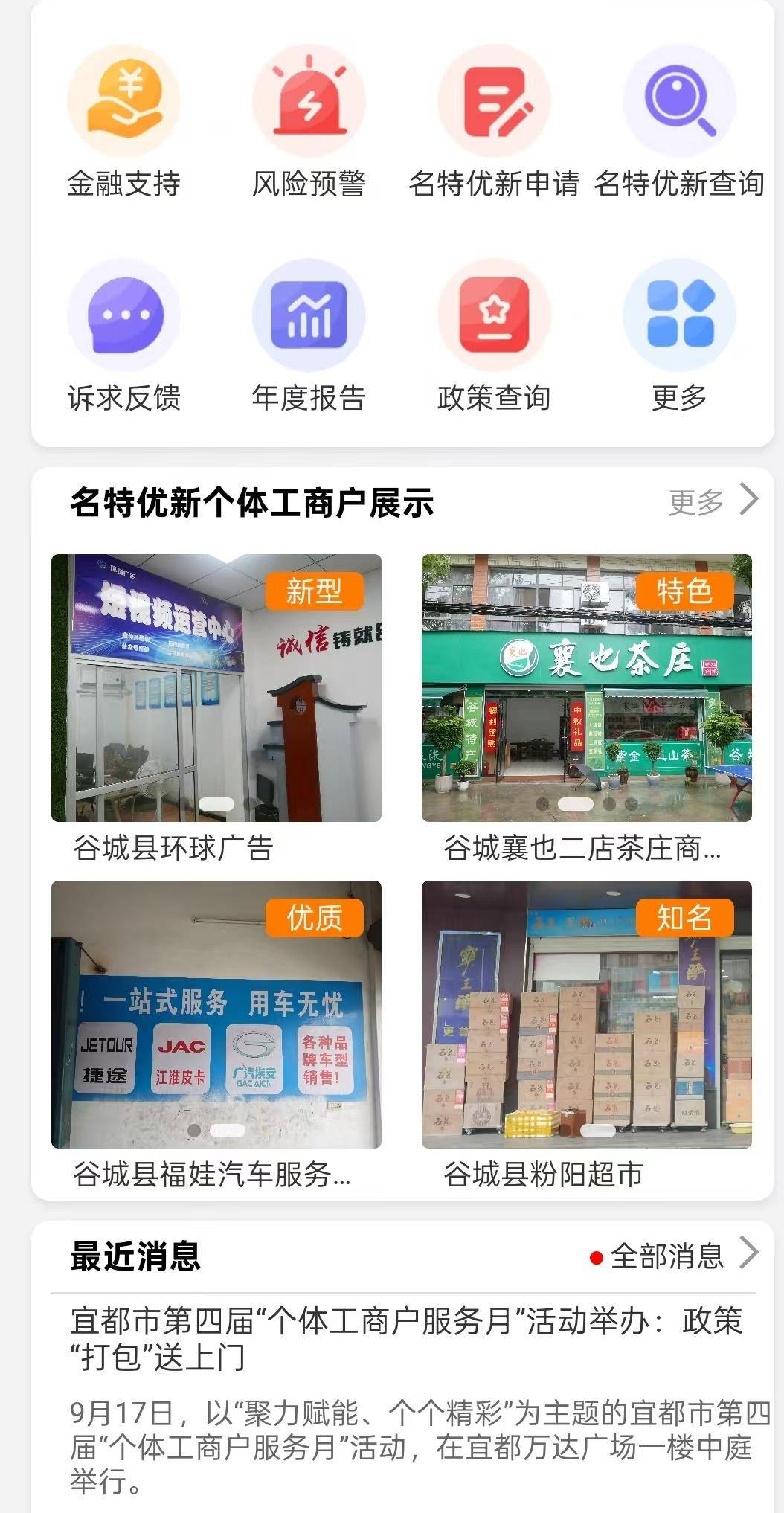Viewport: 784px width, 1513px height.
Task: Read the 宜都市第四届个体工商户服务月 news item
Action: coord(406,1339)
